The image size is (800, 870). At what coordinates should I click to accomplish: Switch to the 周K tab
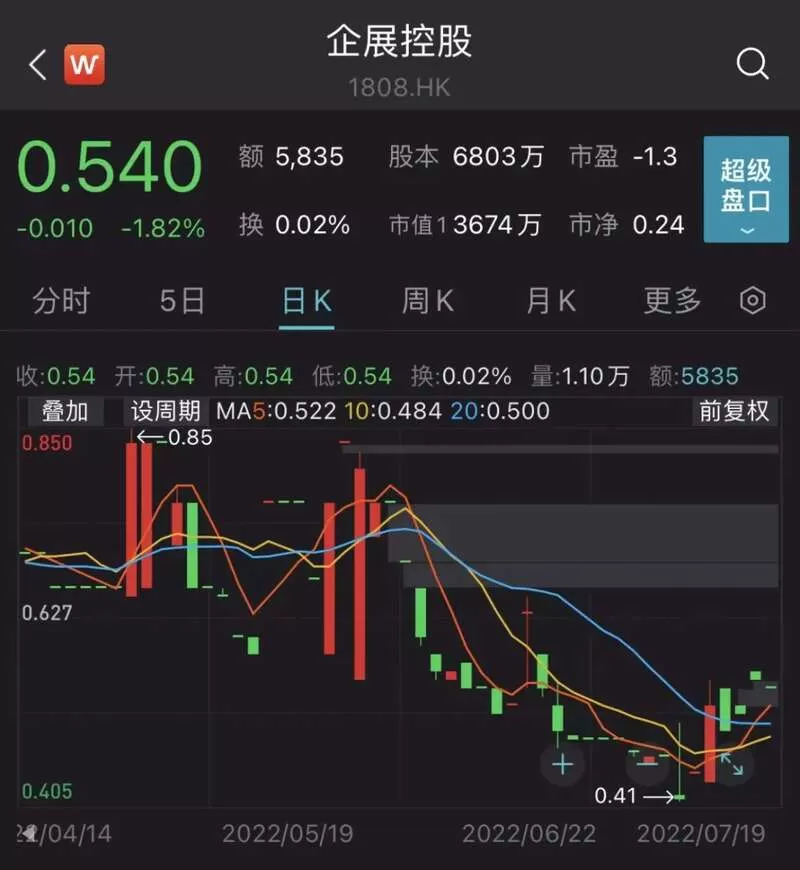428,301
